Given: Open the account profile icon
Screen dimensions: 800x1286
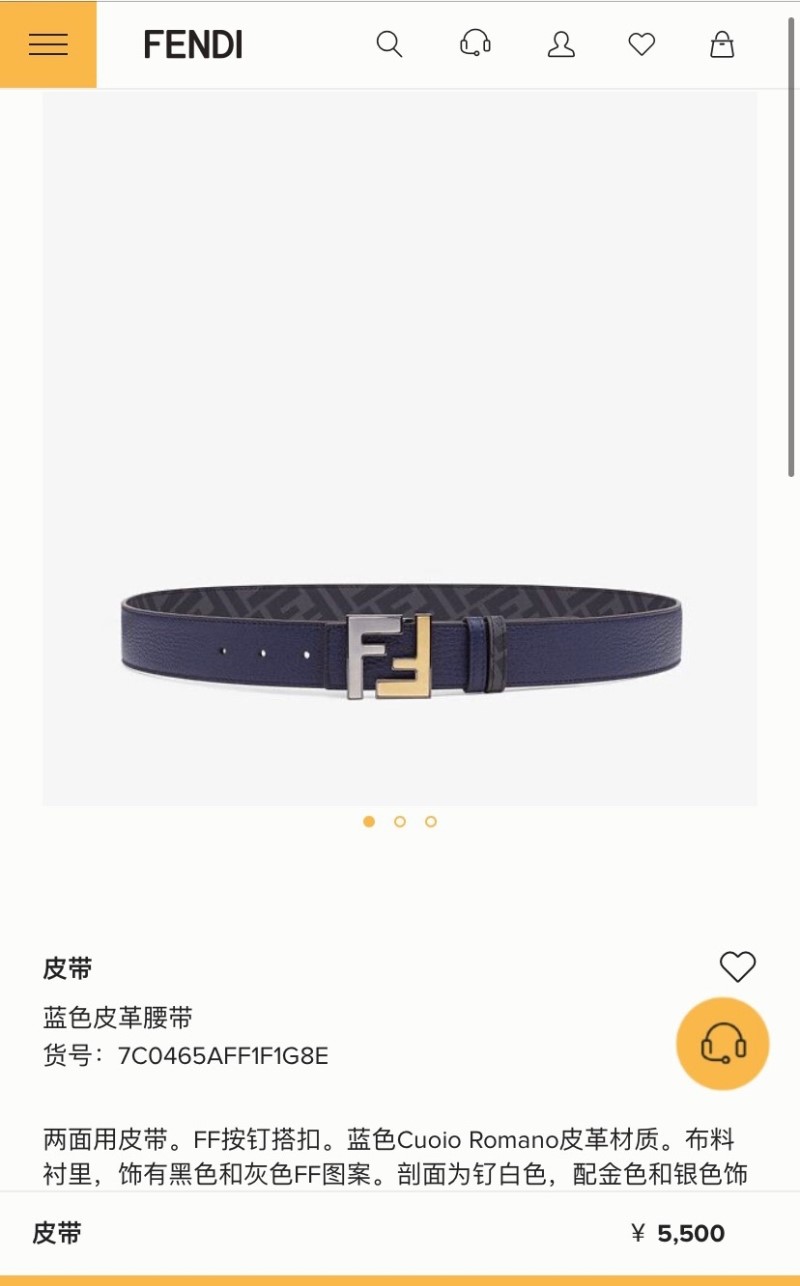Looking at the screenshot, I should point(560,44).
